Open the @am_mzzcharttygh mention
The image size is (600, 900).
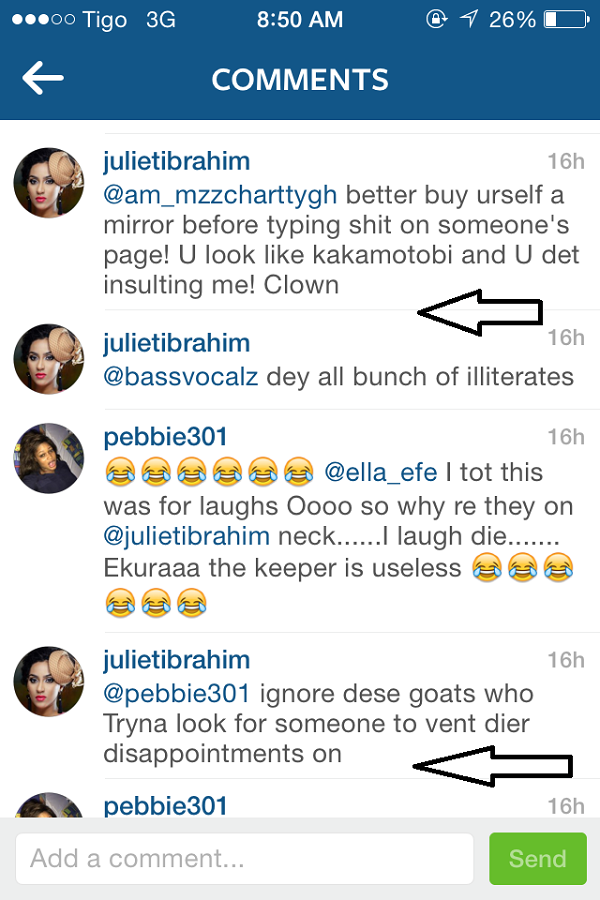point(220,194)
